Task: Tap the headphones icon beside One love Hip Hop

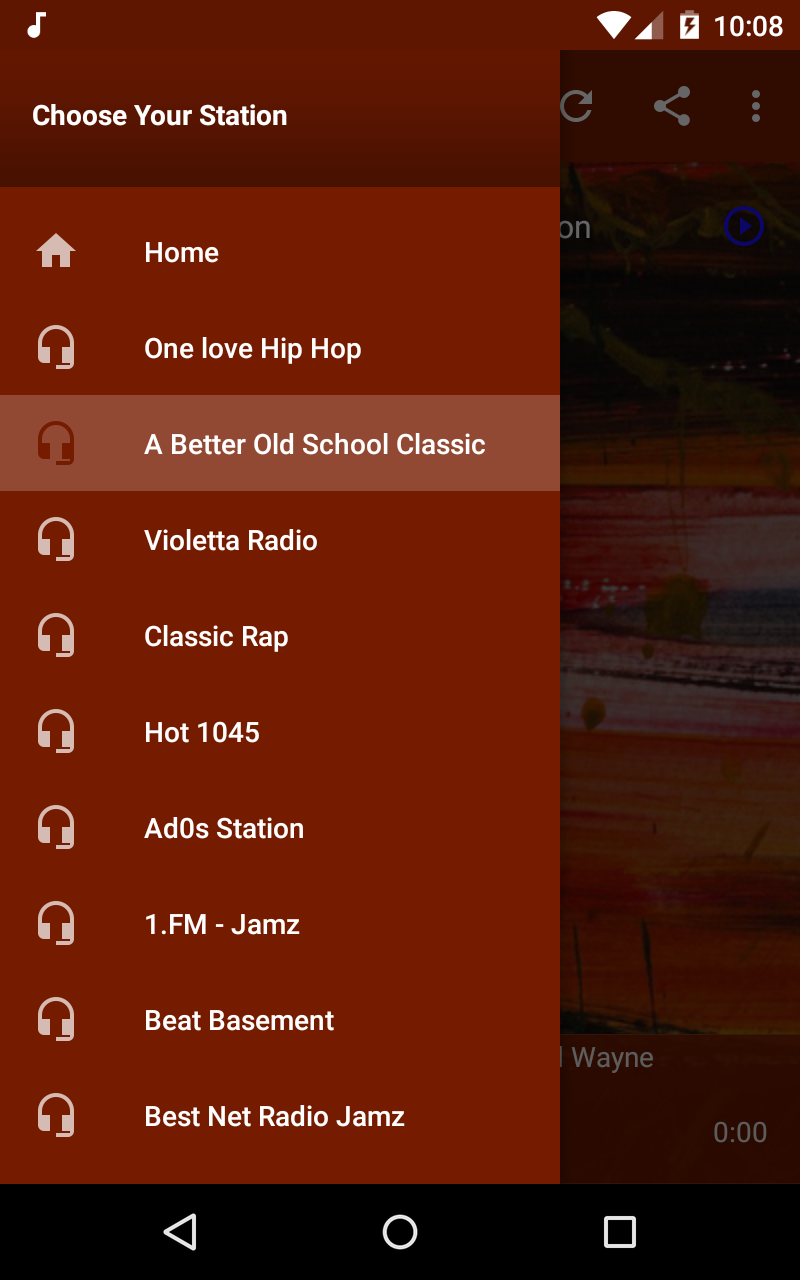Action: (x=57, y=348)
